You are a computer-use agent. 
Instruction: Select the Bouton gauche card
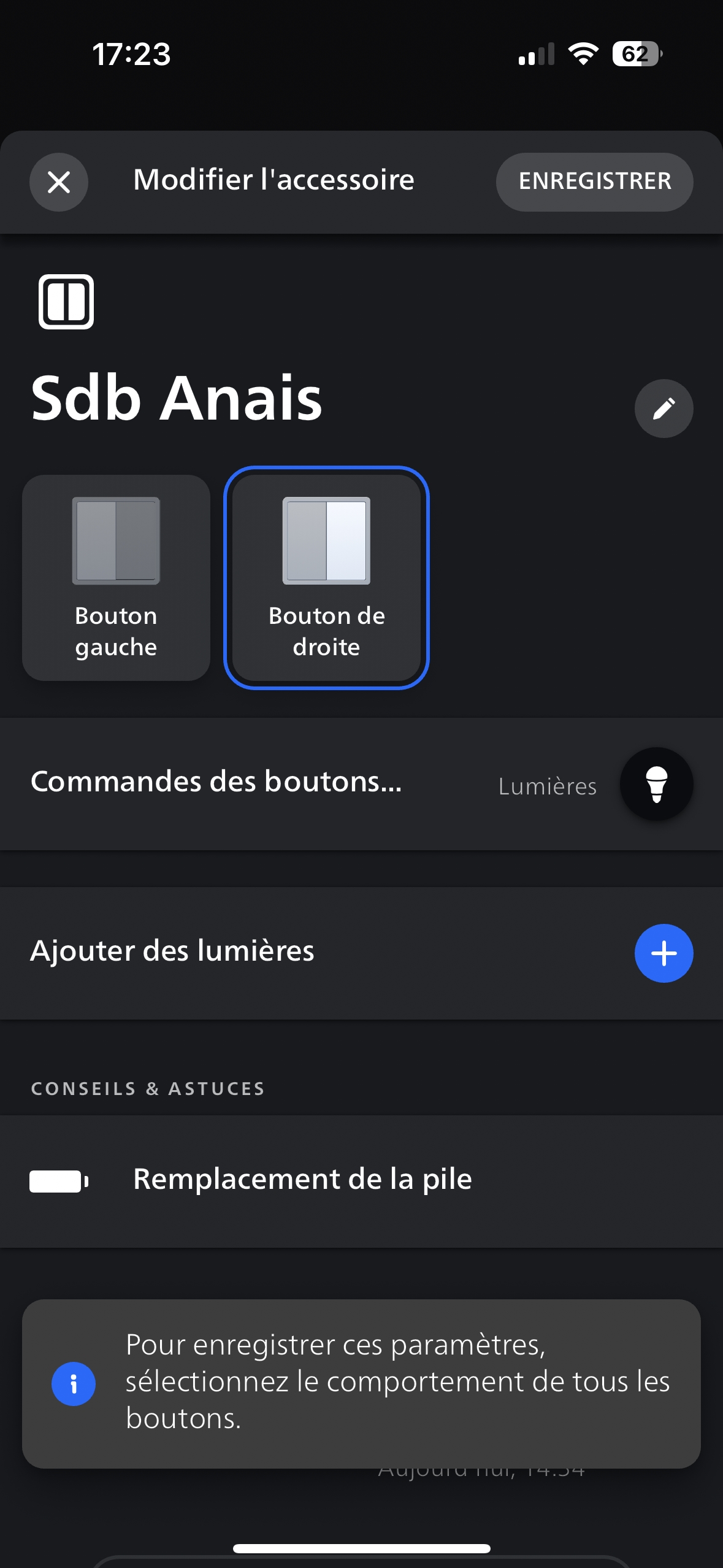(117, 577)
